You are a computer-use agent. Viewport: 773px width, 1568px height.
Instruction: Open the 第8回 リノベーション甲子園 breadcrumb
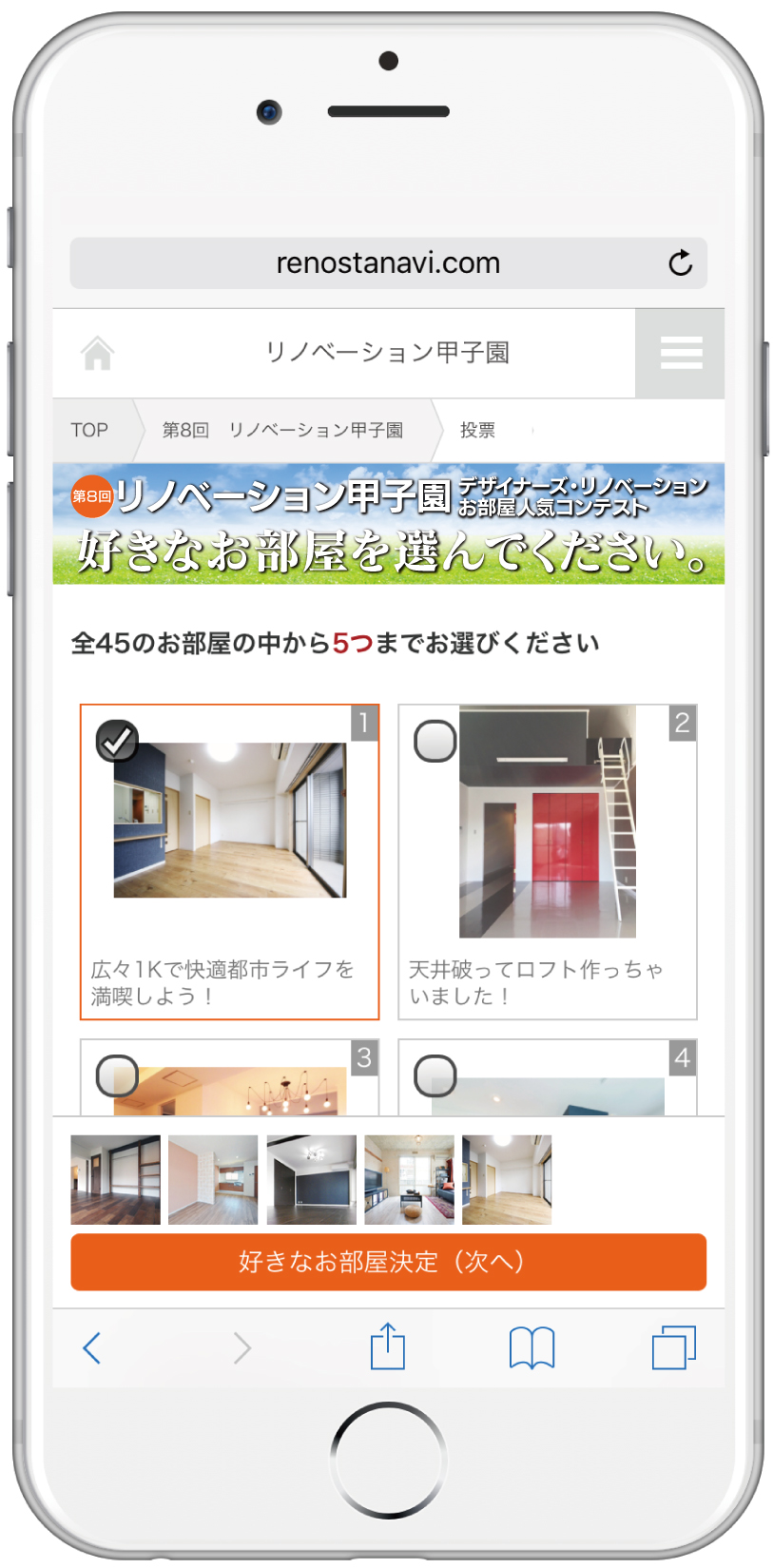pyautogui.click(x=282, y=430)
